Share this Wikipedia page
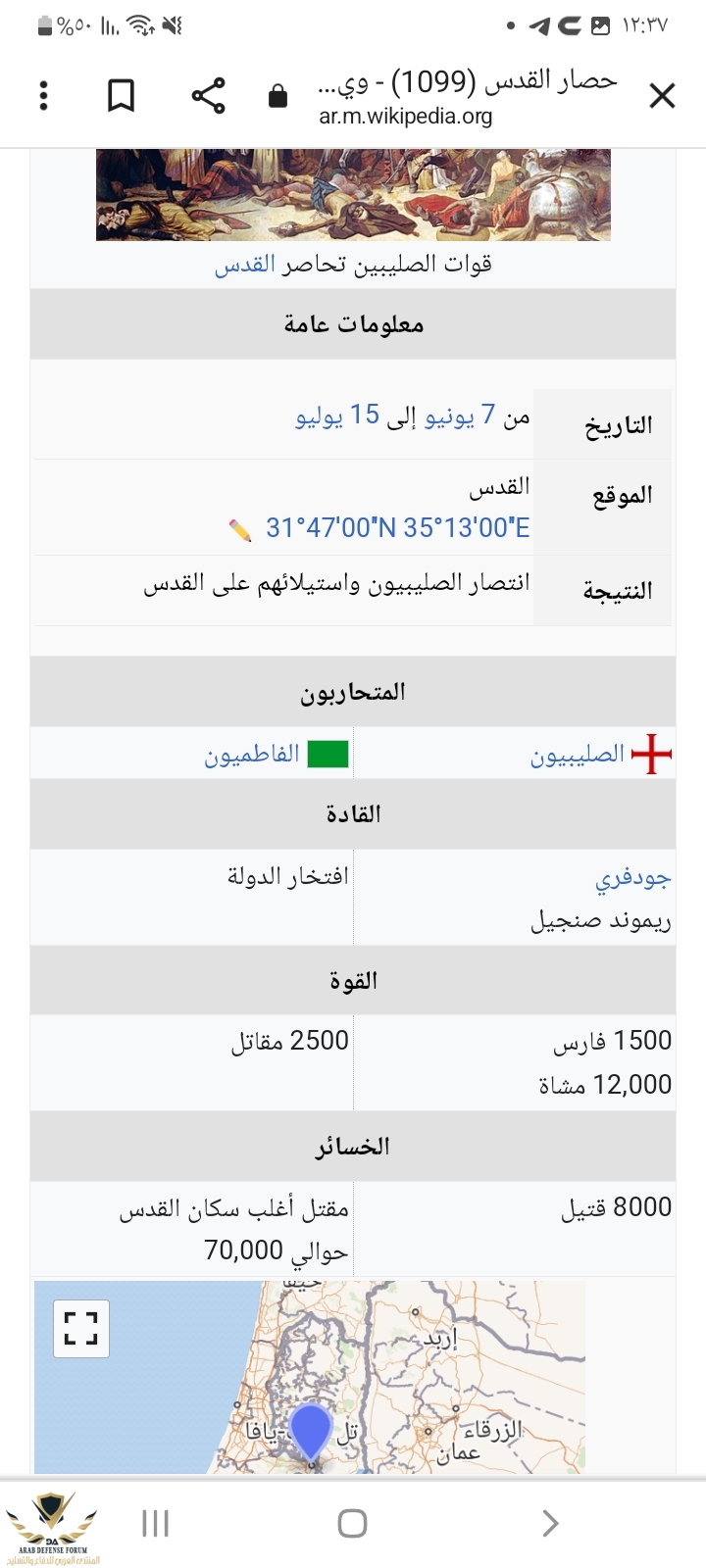The image size is (706, 1568). (208, 96)
